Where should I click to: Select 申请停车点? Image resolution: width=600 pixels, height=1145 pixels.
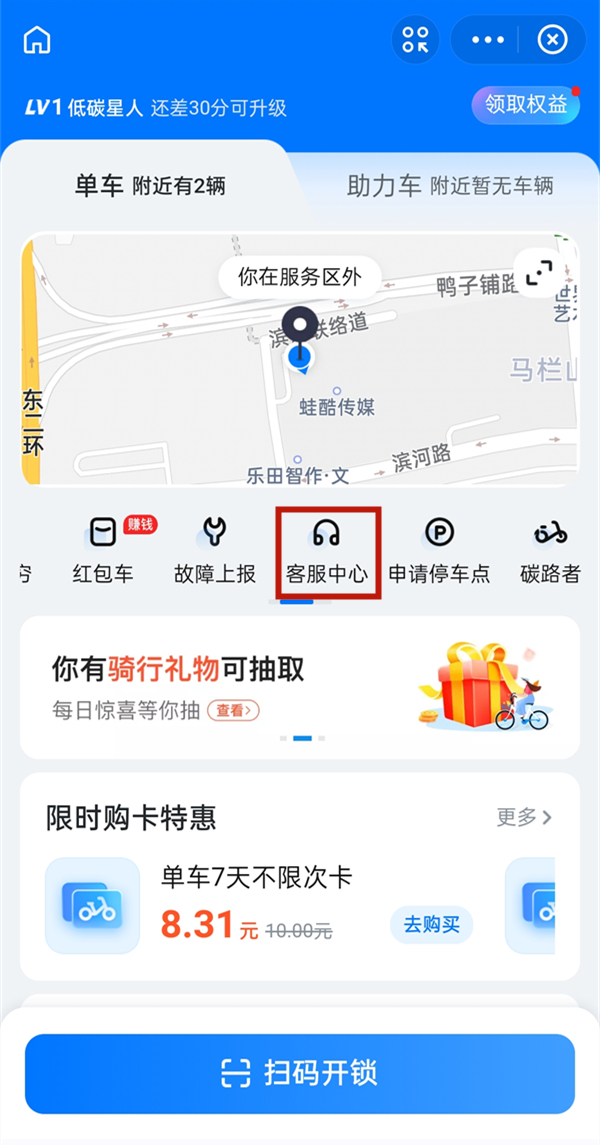tap(439, 550)
